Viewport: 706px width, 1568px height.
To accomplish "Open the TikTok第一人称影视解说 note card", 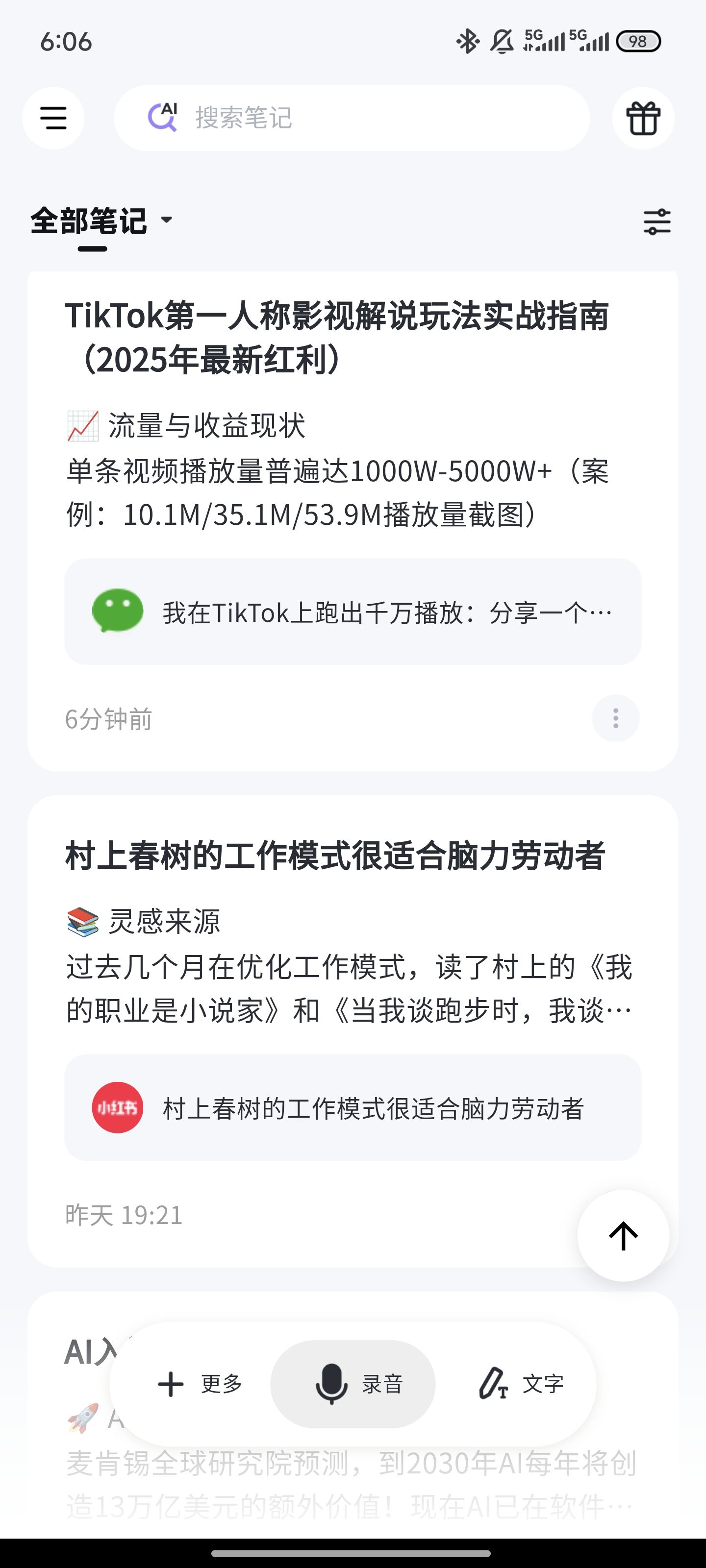I will coord(337,338).
